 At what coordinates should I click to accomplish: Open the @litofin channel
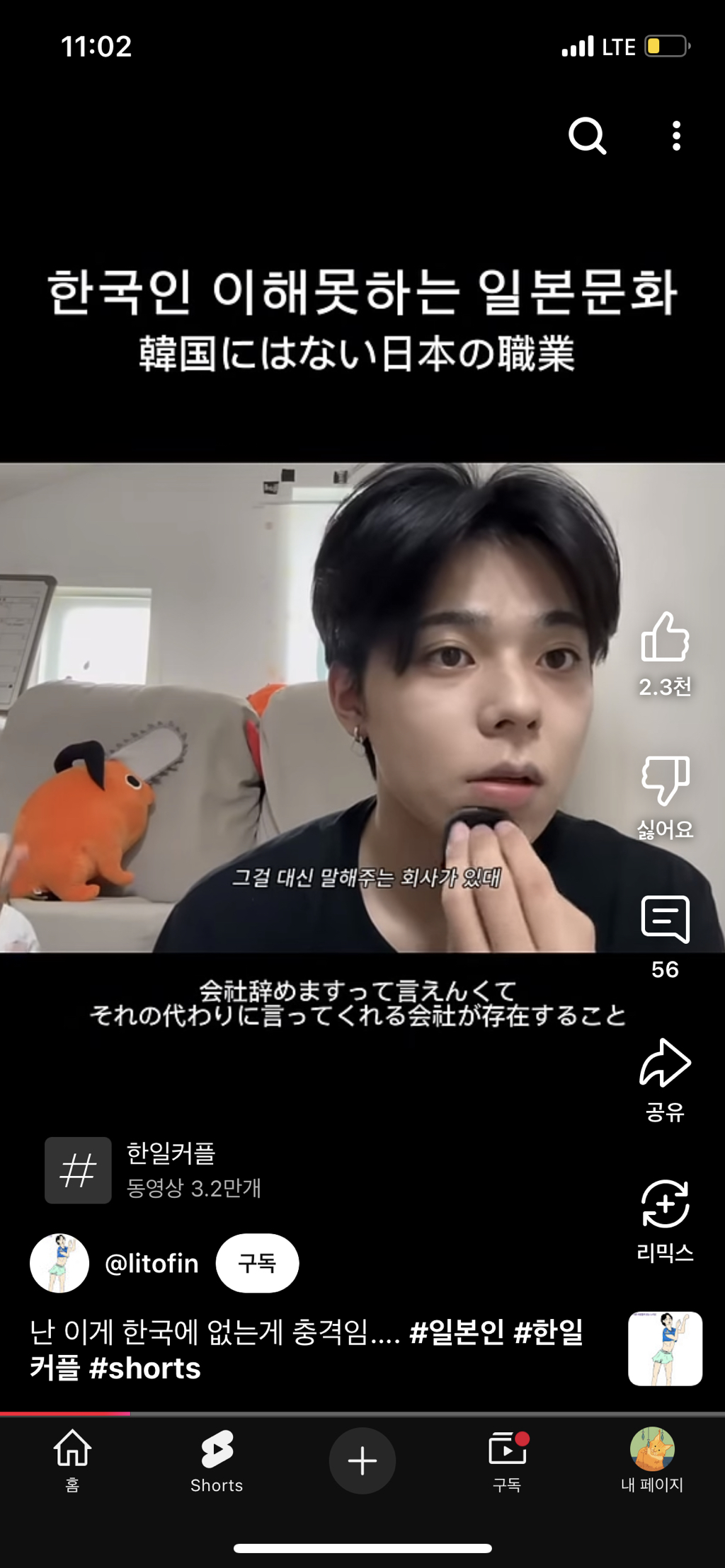pyautogui.click(x=151, y=1263)
